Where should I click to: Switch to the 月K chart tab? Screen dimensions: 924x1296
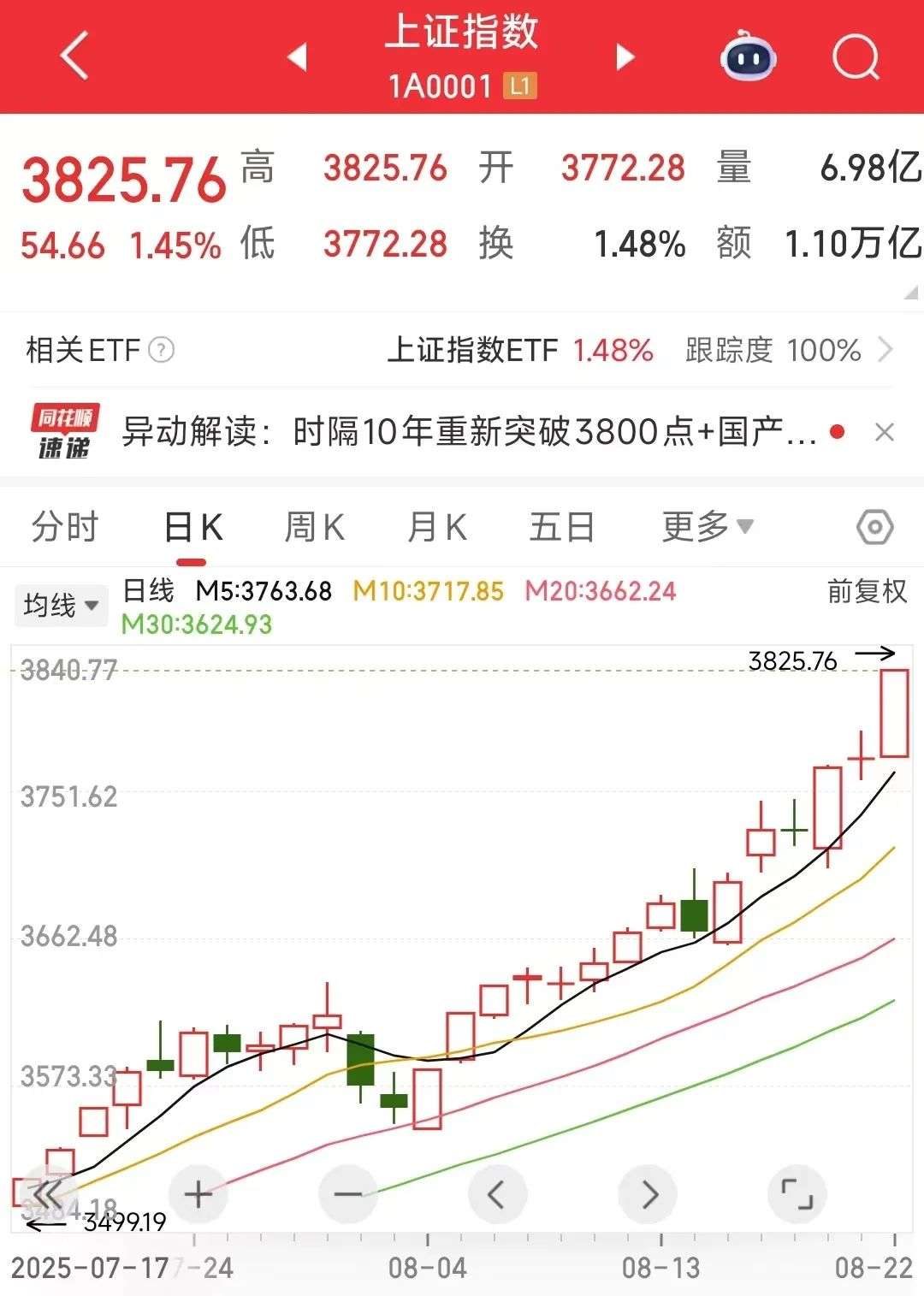point(437,527)
